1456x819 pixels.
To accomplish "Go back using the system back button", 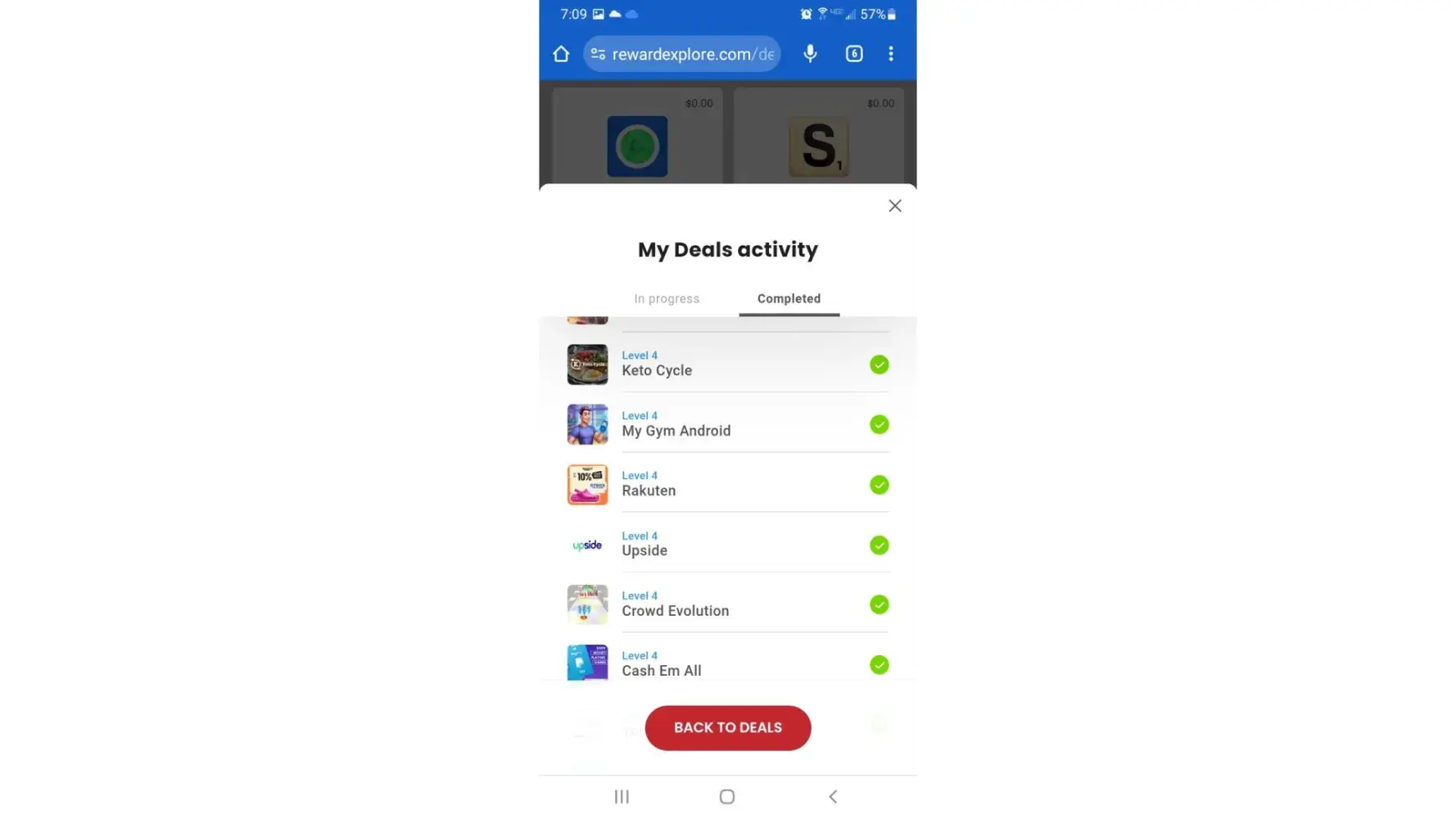I will (x=833, y=796).
